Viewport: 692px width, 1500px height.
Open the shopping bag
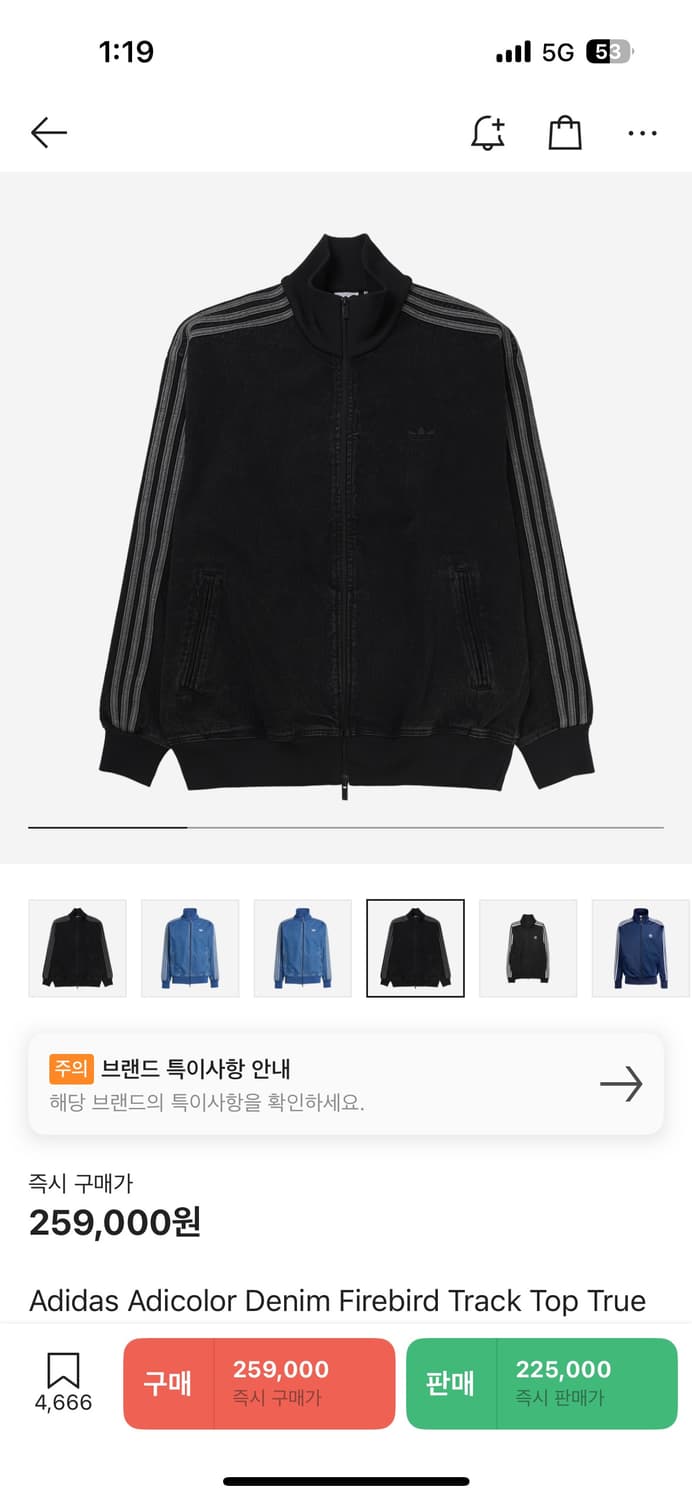[x=565, y=132]
